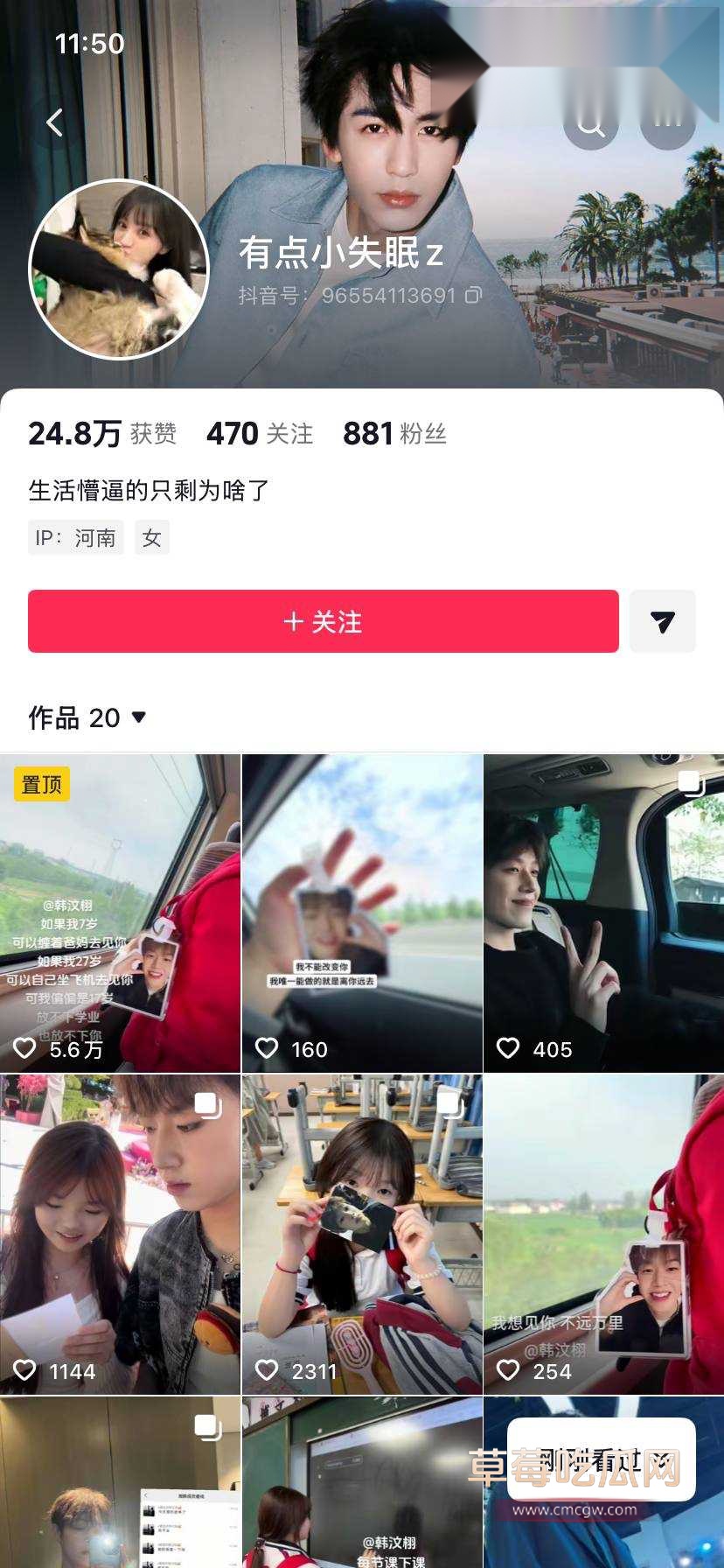Open the search icon on the profile header
Viewport: 724px width, 1568px height.
(x=591, y=124)
